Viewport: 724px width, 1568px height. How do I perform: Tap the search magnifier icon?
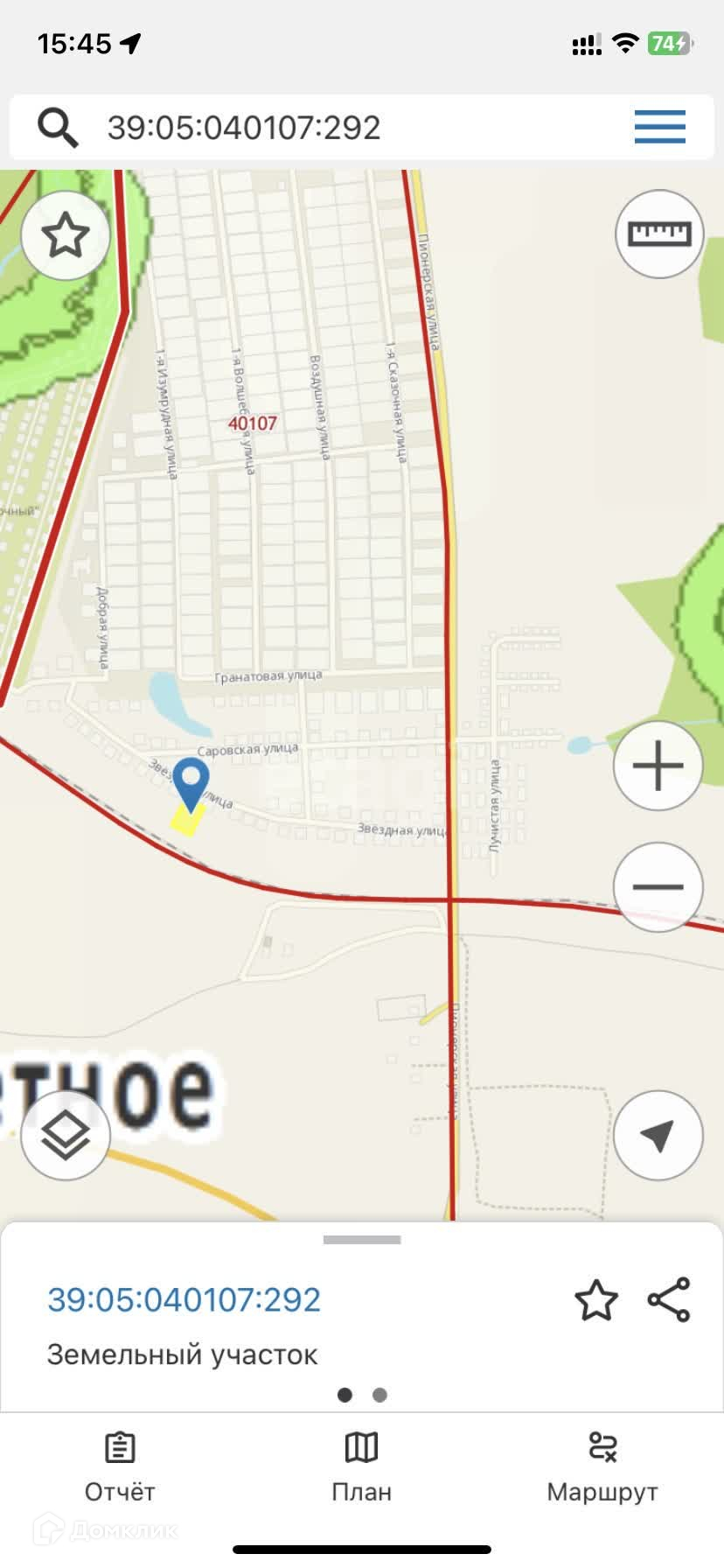pyautogui.click(x=58, y=128)
